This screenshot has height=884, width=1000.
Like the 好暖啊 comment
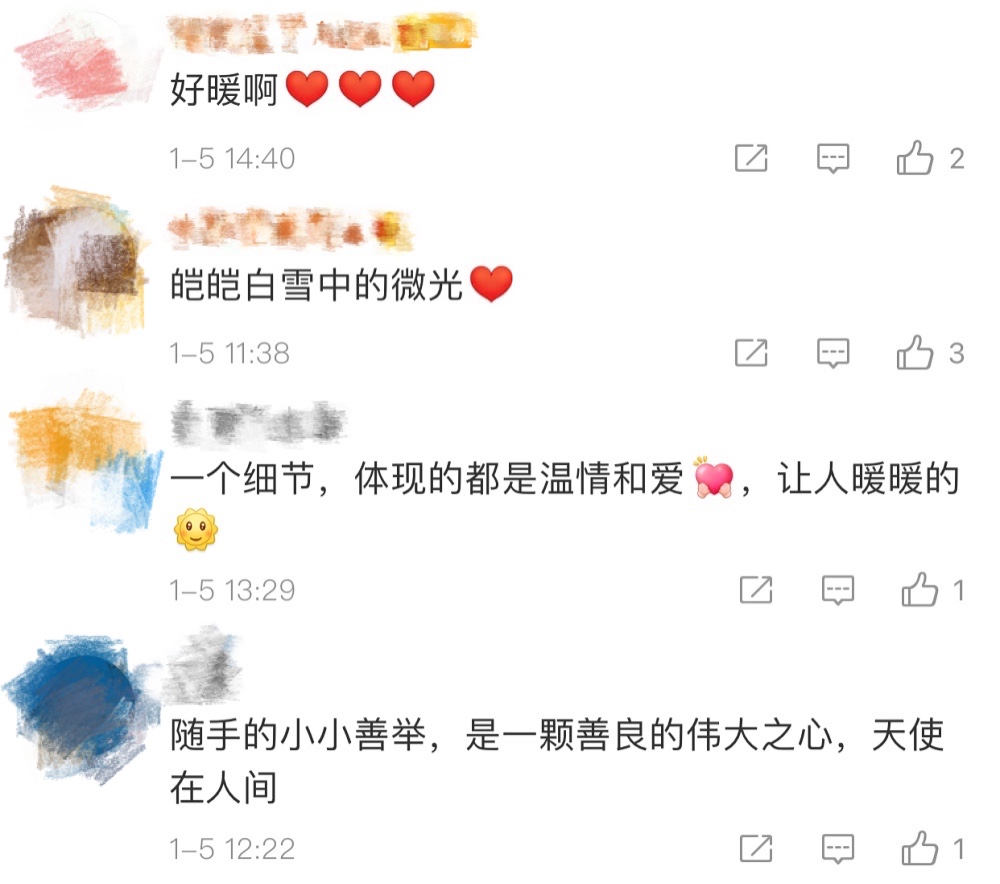pyautogui.click(x=915, y=158)
